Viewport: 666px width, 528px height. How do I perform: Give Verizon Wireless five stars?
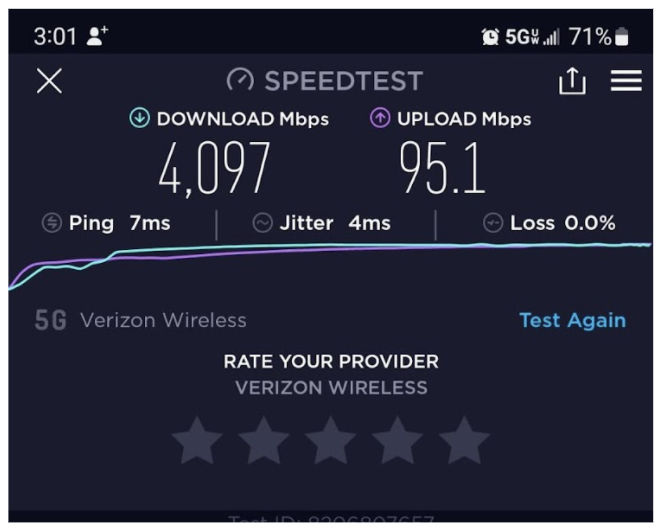464,441
